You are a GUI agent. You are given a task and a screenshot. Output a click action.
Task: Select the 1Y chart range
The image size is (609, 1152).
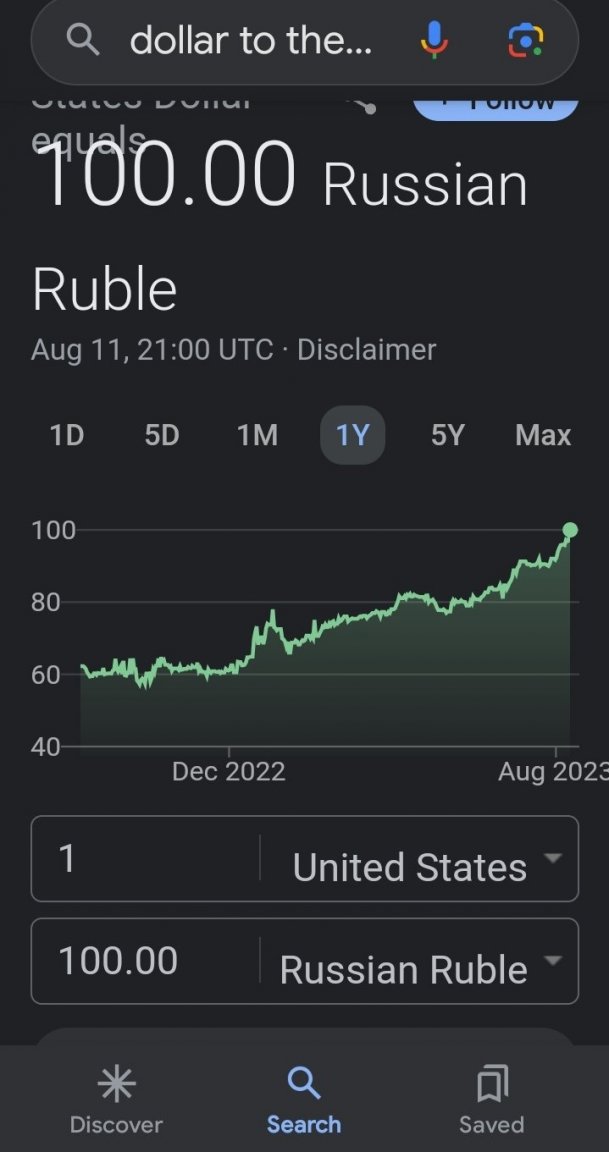[353, 436]
